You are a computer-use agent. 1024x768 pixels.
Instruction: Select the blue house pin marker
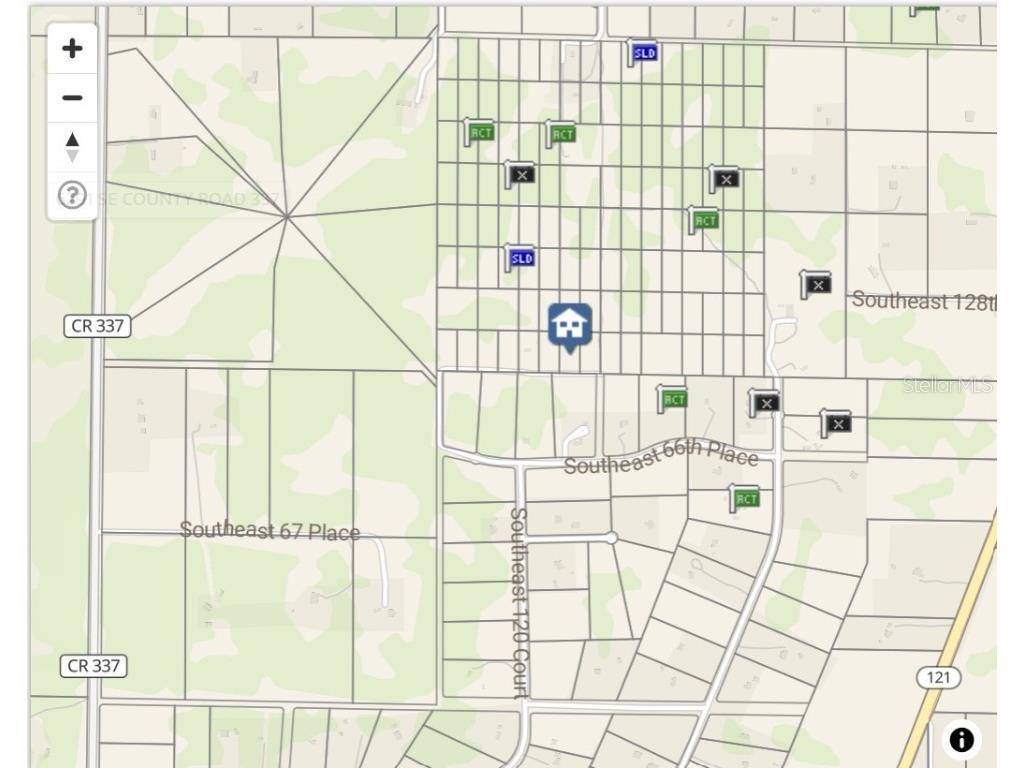pos(570,325)
